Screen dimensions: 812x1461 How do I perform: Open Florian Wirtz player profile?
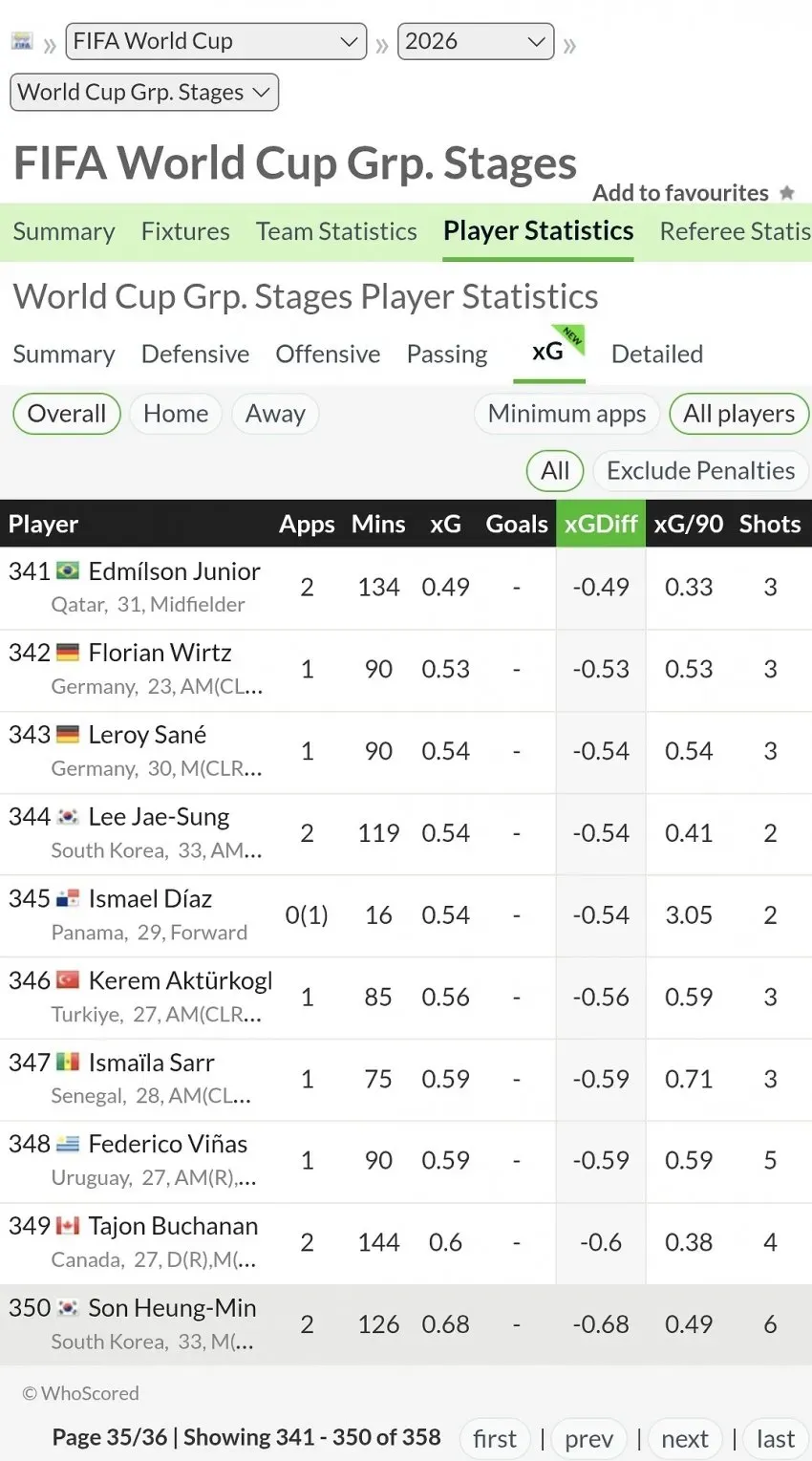(160, 653)
